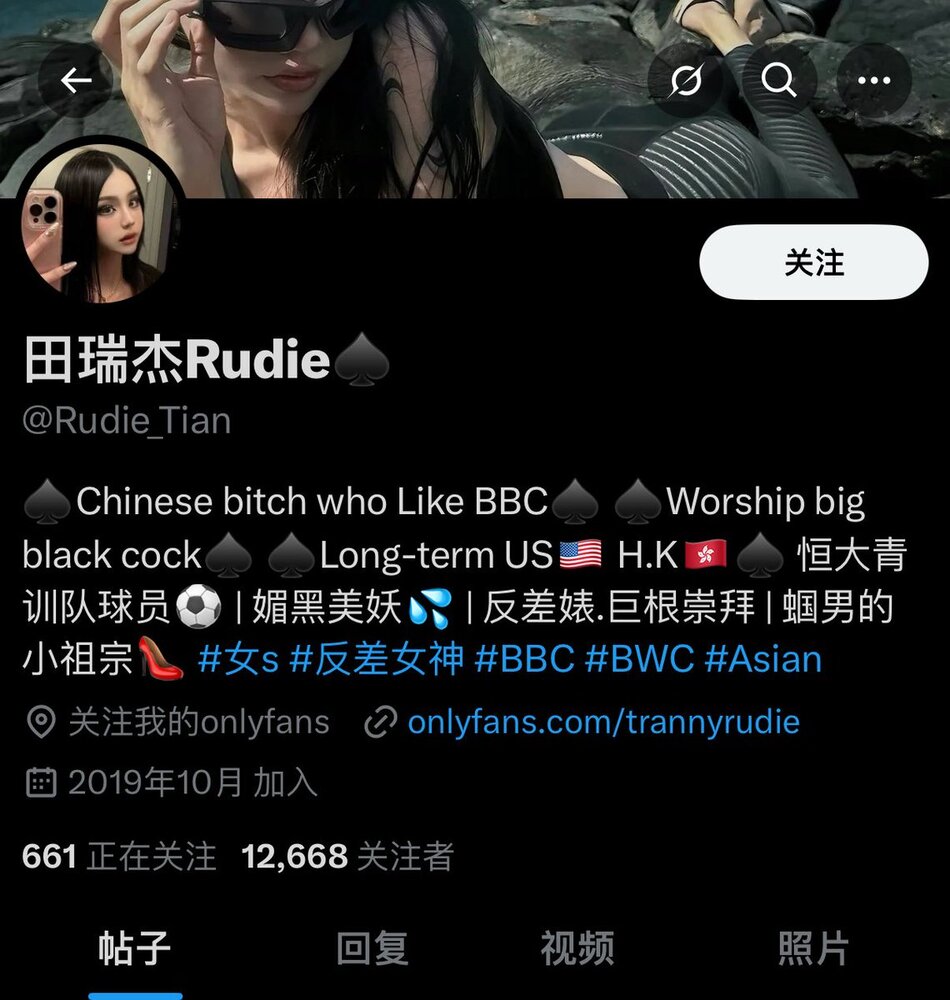The width and height of the screenshot is (950, 1000).
Task: Select the 帖子 posts tab
Action: tap(135, 947)
